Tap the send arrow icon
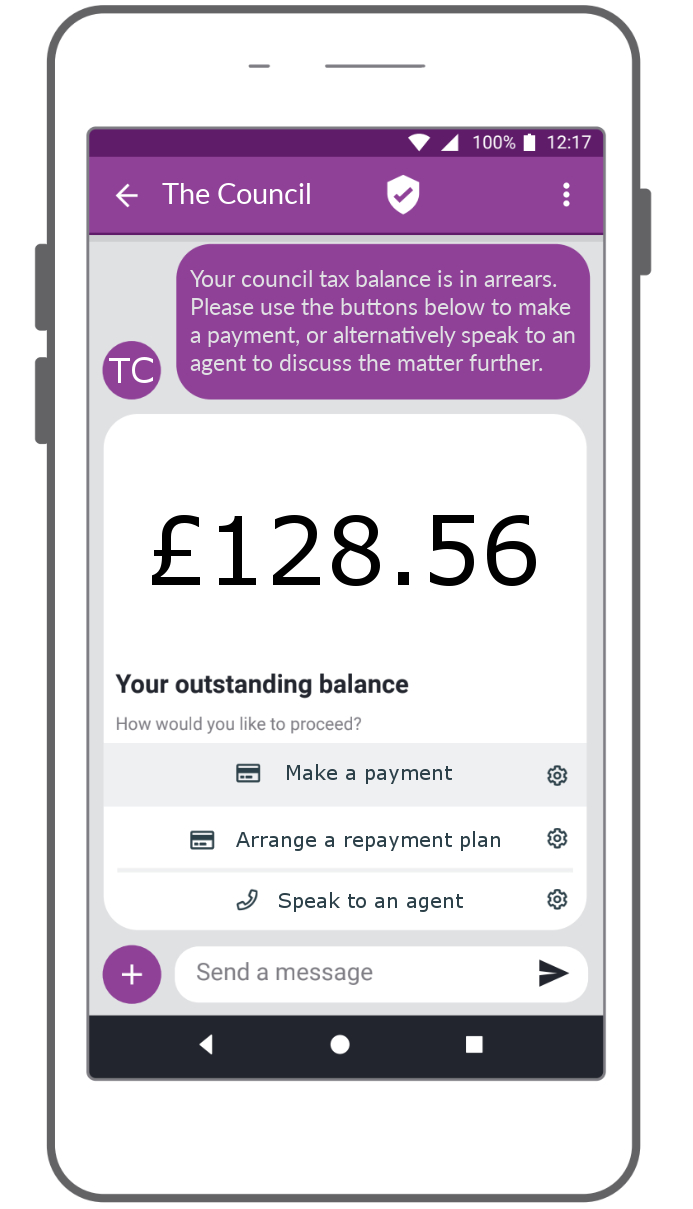 point(553,973)
